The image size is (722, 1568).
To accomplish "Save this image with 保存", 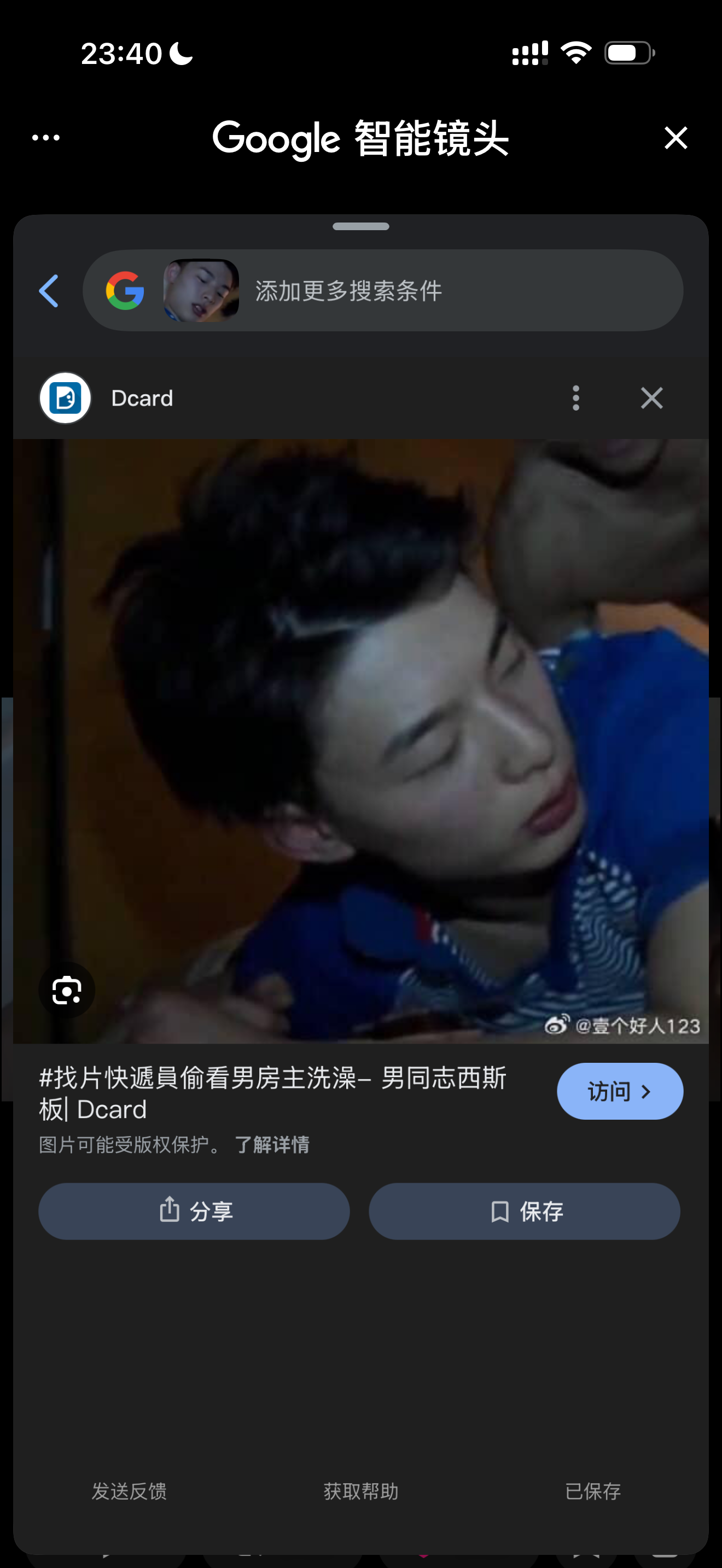I will click(524, 1212).
